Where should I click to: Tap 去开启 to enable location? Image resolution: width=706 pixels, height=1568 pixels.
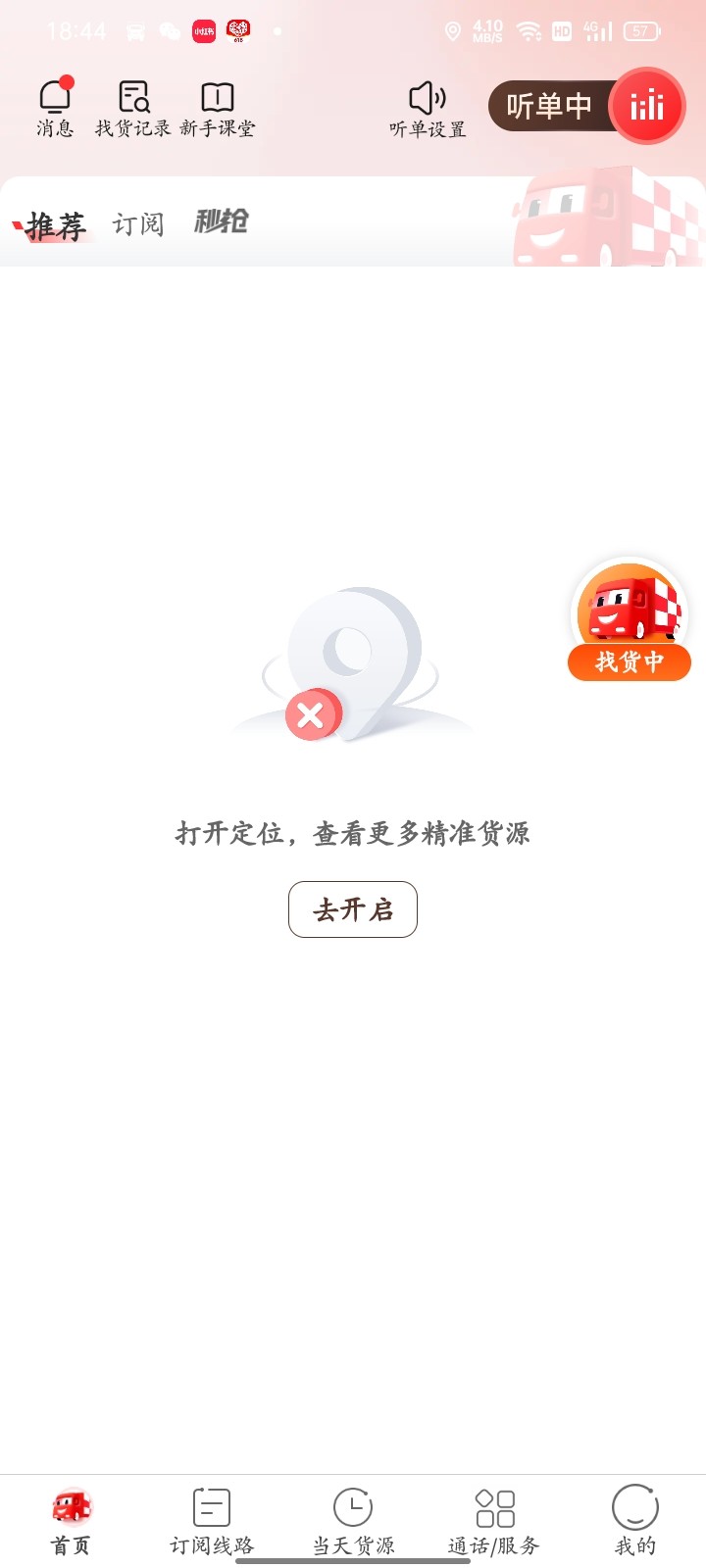pos(353,909)
